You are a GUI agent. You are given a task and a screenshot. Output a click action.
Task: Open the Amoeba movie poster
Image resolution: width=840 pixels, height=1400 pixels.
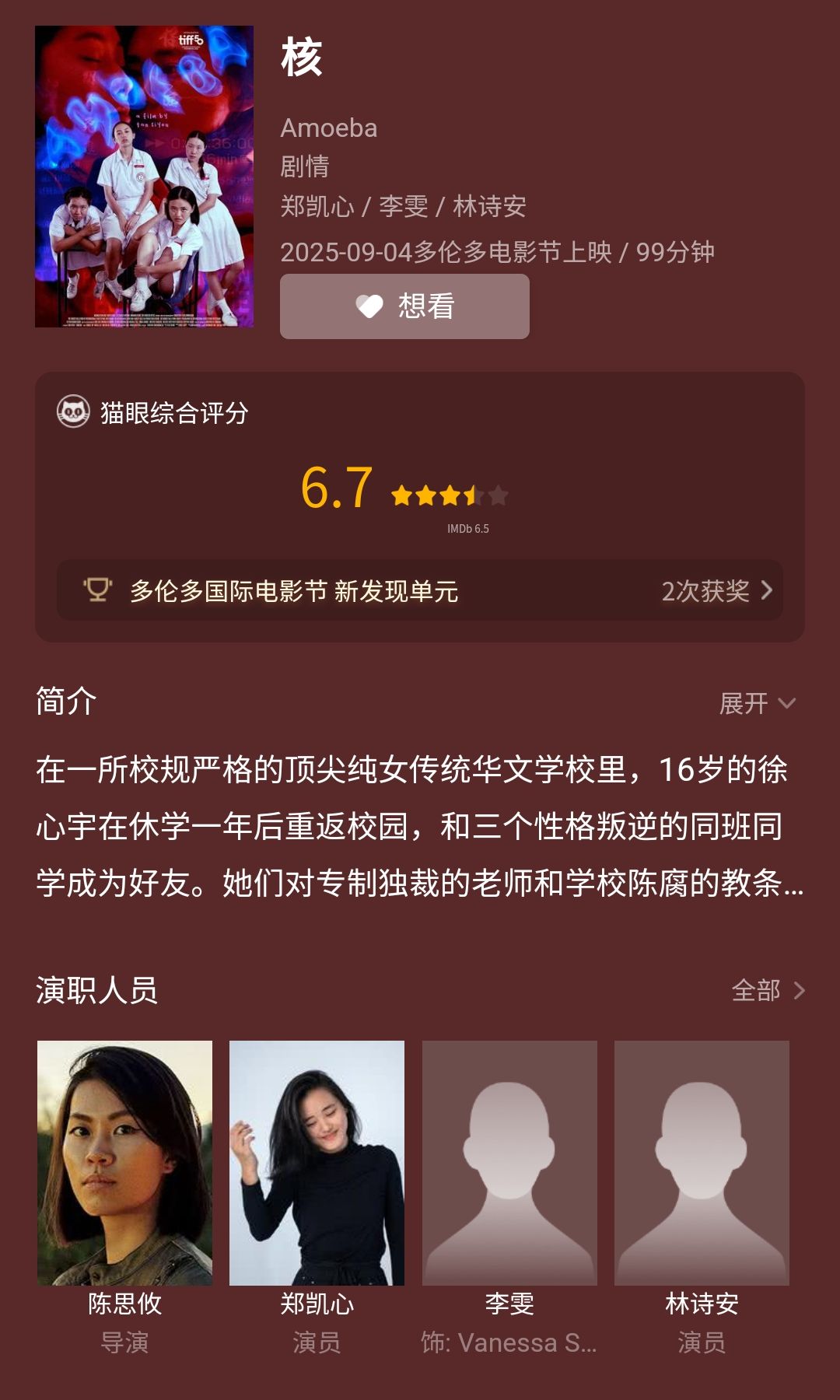pyautogui.click(x=144, y=177)
